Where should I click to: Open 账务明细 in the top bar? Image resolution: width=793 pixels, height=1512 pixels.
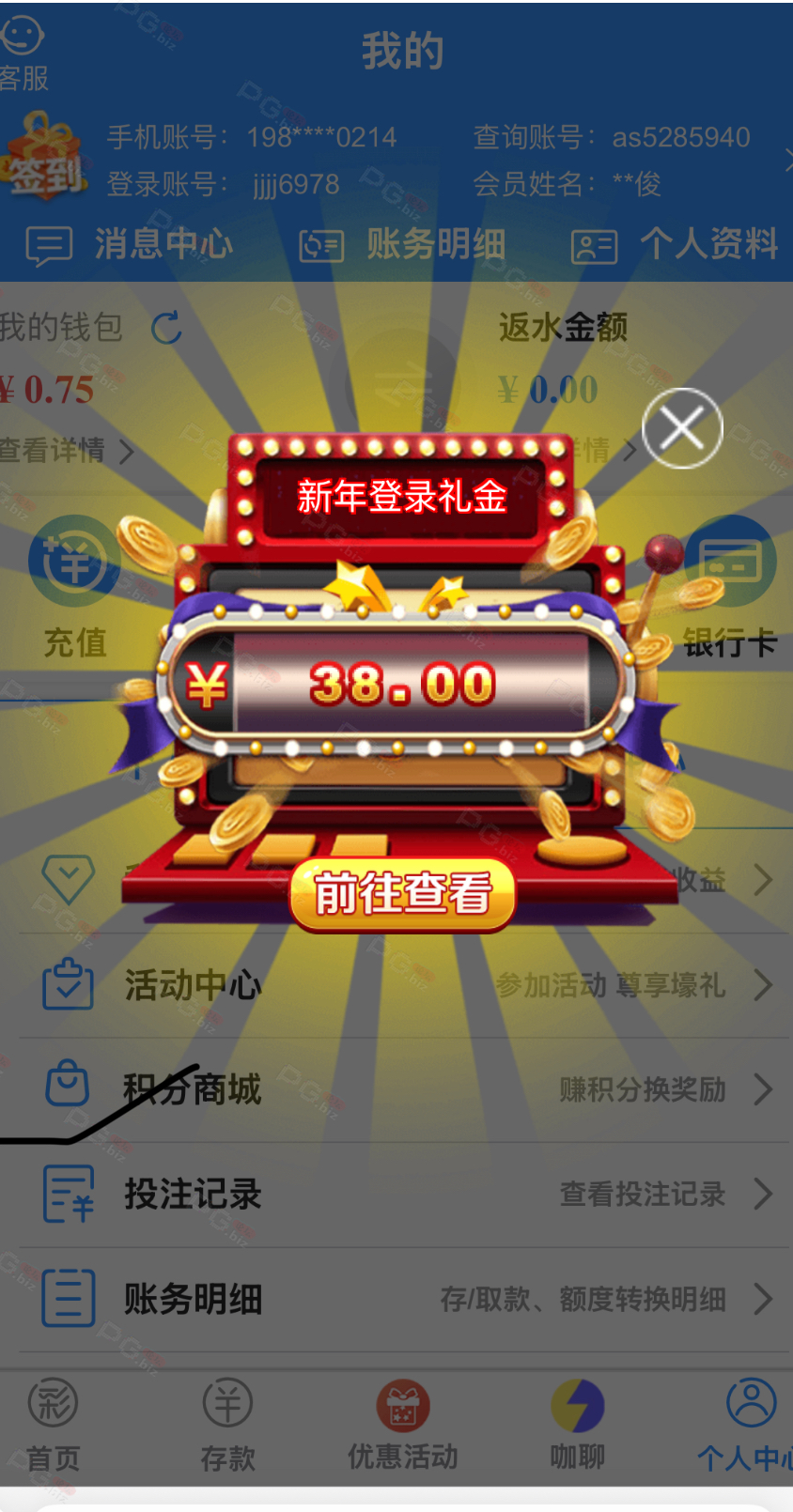[403, 245]
